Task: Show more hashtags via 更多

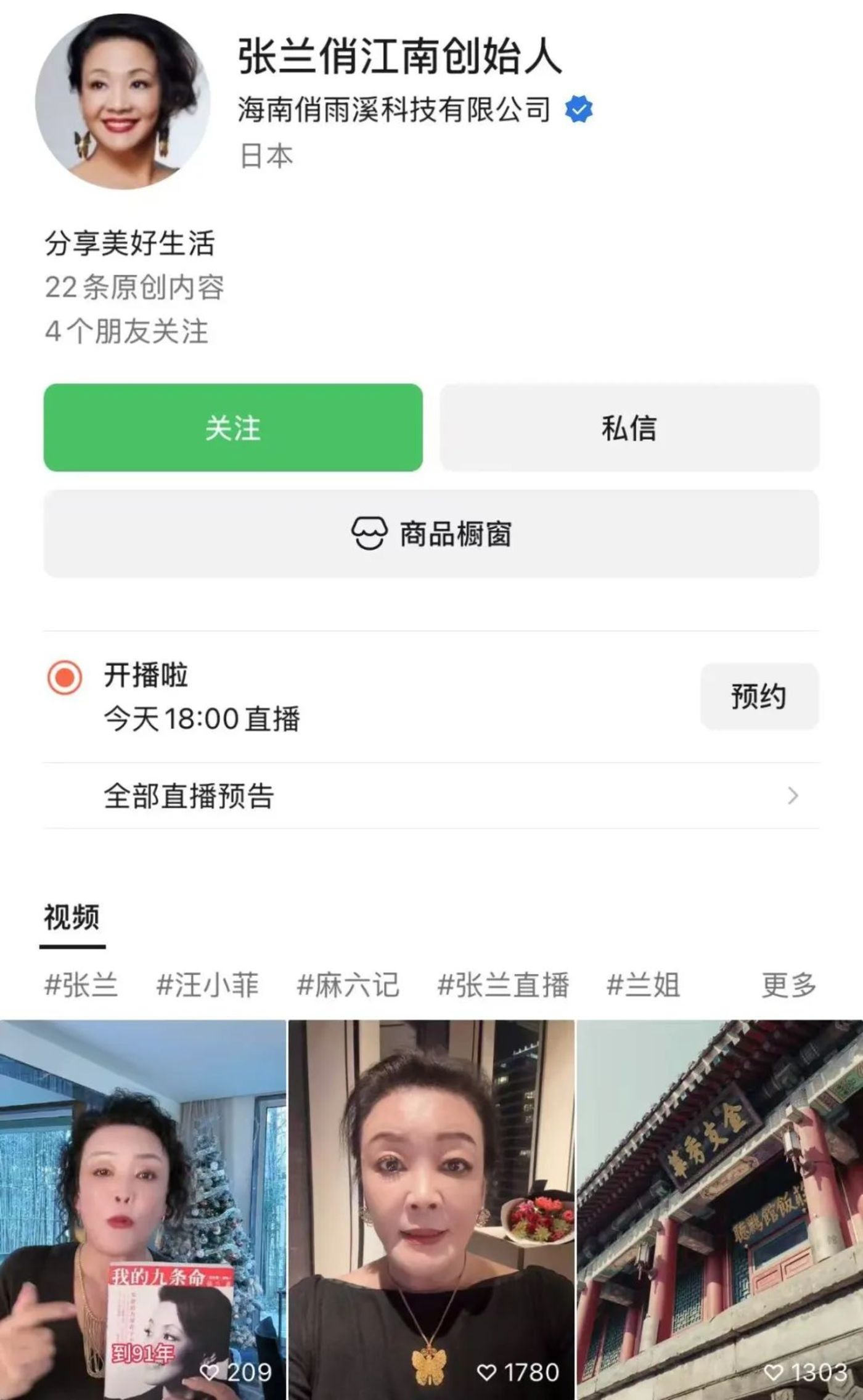Action: point(788,985)
